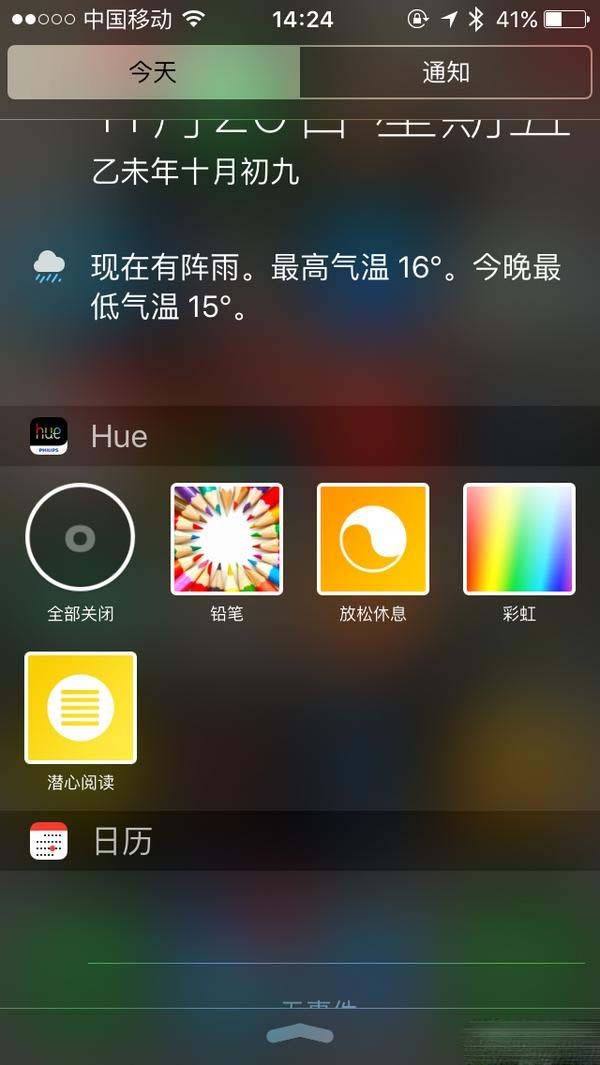The image size is (600, 1065).
Task: Open the weather forecast 现在有阵雨
Action: pyautogui.click(x=325, y=287)
